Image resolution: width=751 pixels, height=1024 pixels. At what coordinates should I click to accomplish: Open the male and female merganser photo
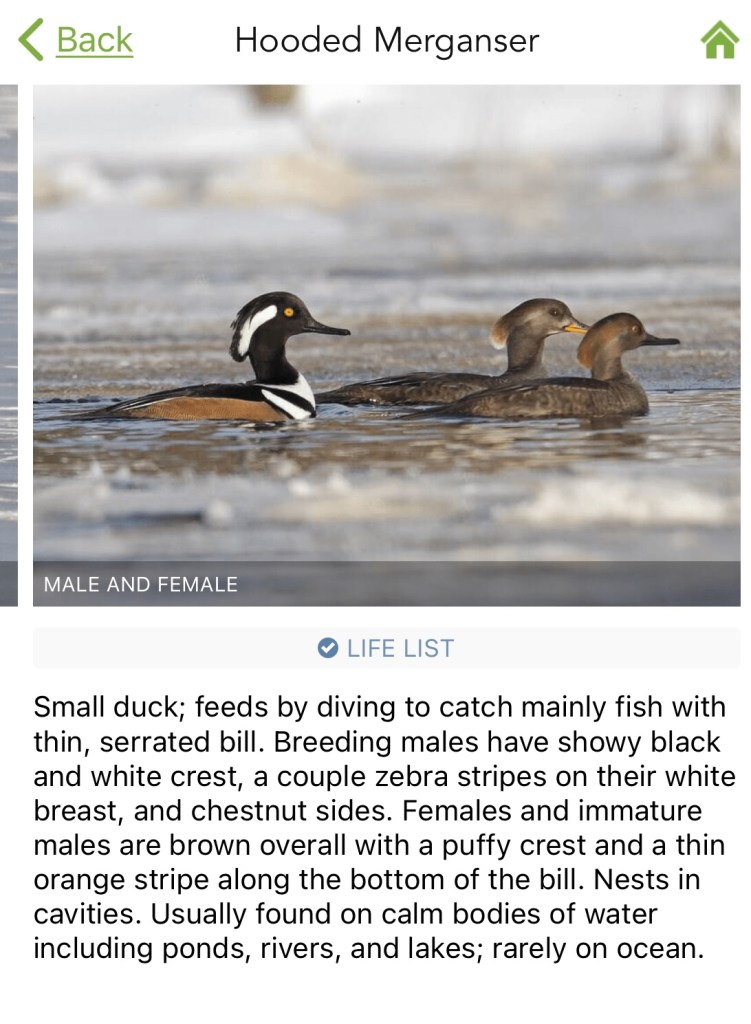click(386, 345)
